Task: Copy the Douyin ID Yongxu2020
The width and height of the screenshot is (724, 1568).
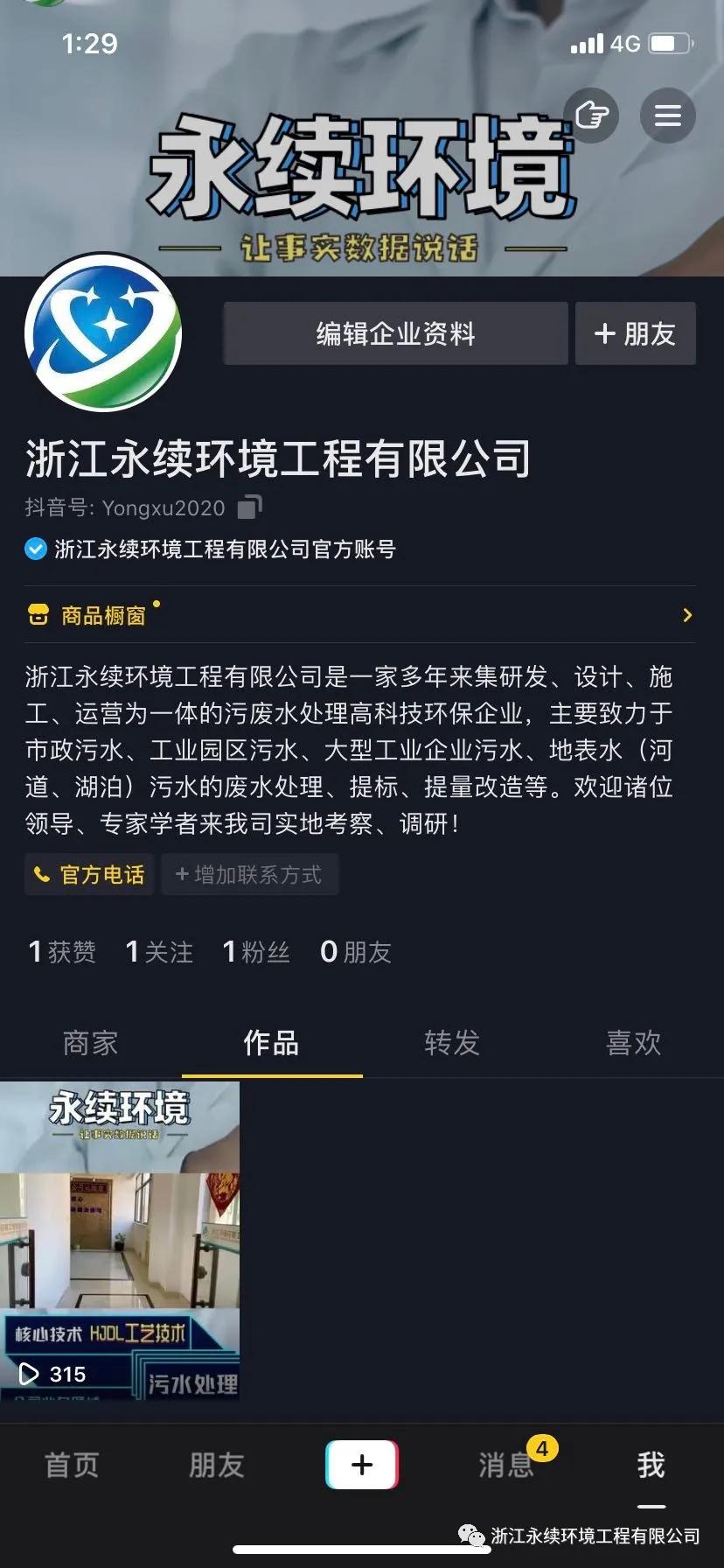Action: click(250, 507)
